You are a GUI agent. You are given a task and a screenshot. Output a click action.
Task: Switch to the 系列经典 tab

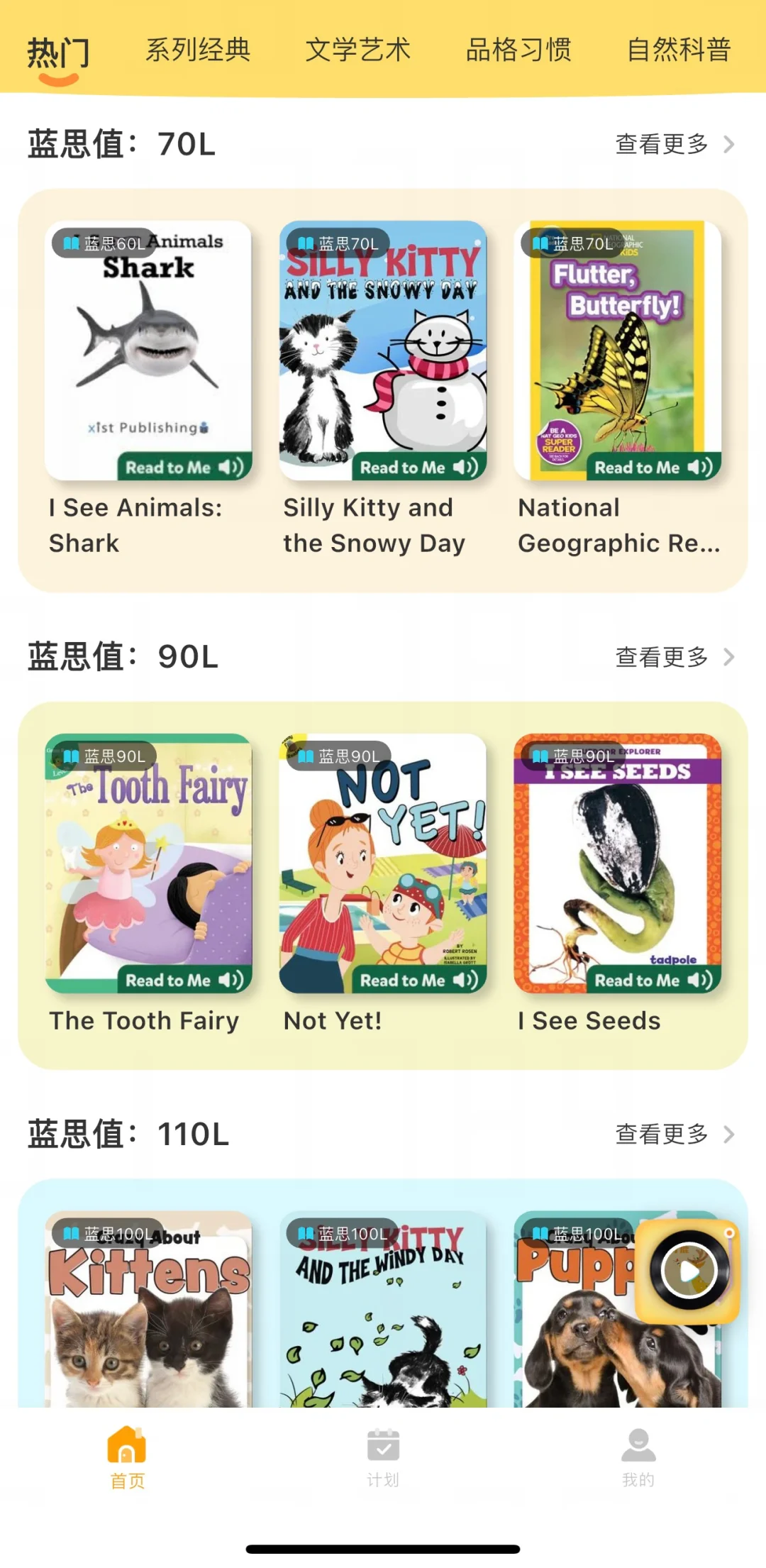(x=198, y=50)
